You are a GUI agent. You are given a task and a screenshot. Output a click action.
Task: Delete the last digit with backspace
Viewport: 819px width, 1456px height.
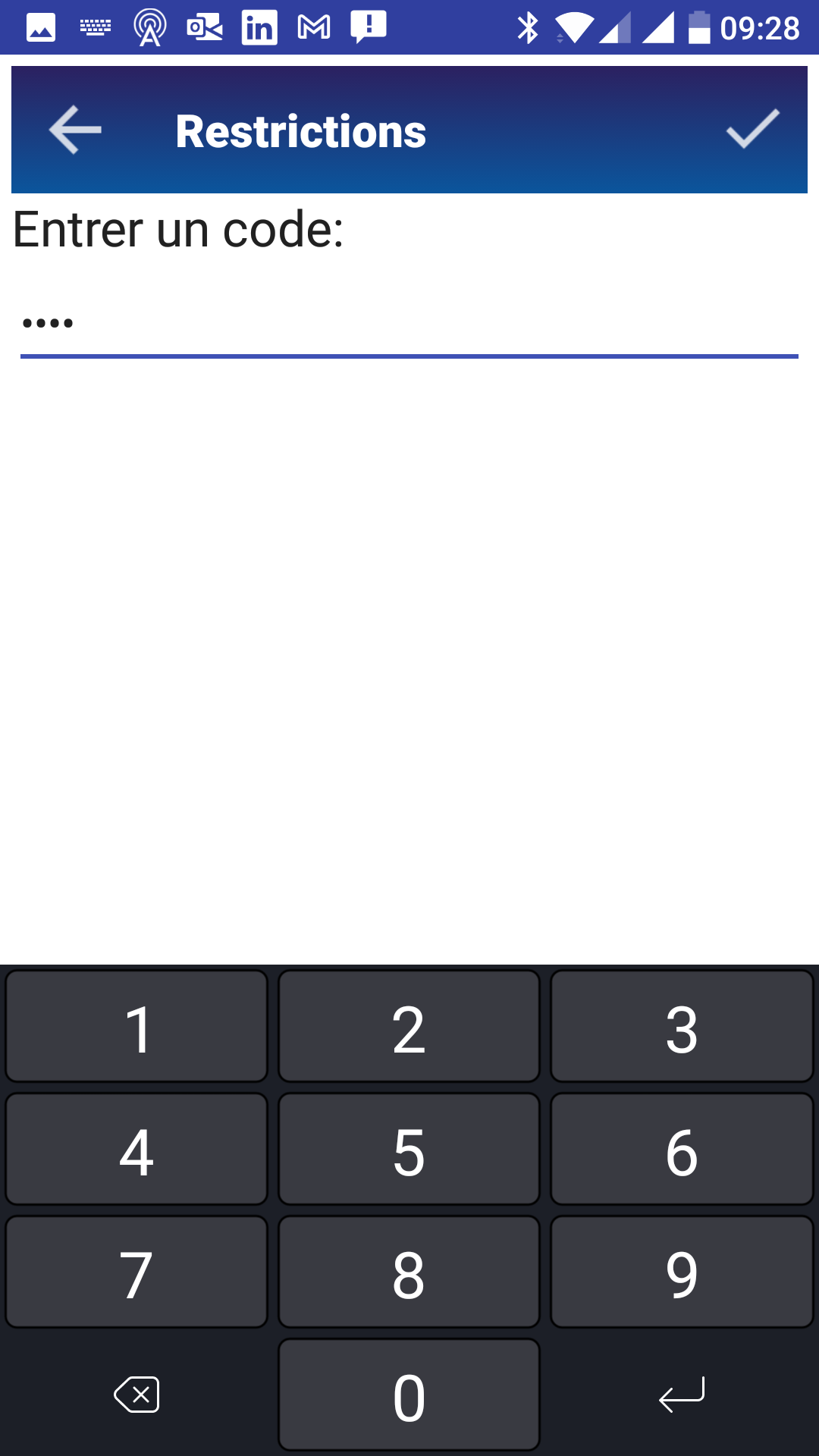136,1395
